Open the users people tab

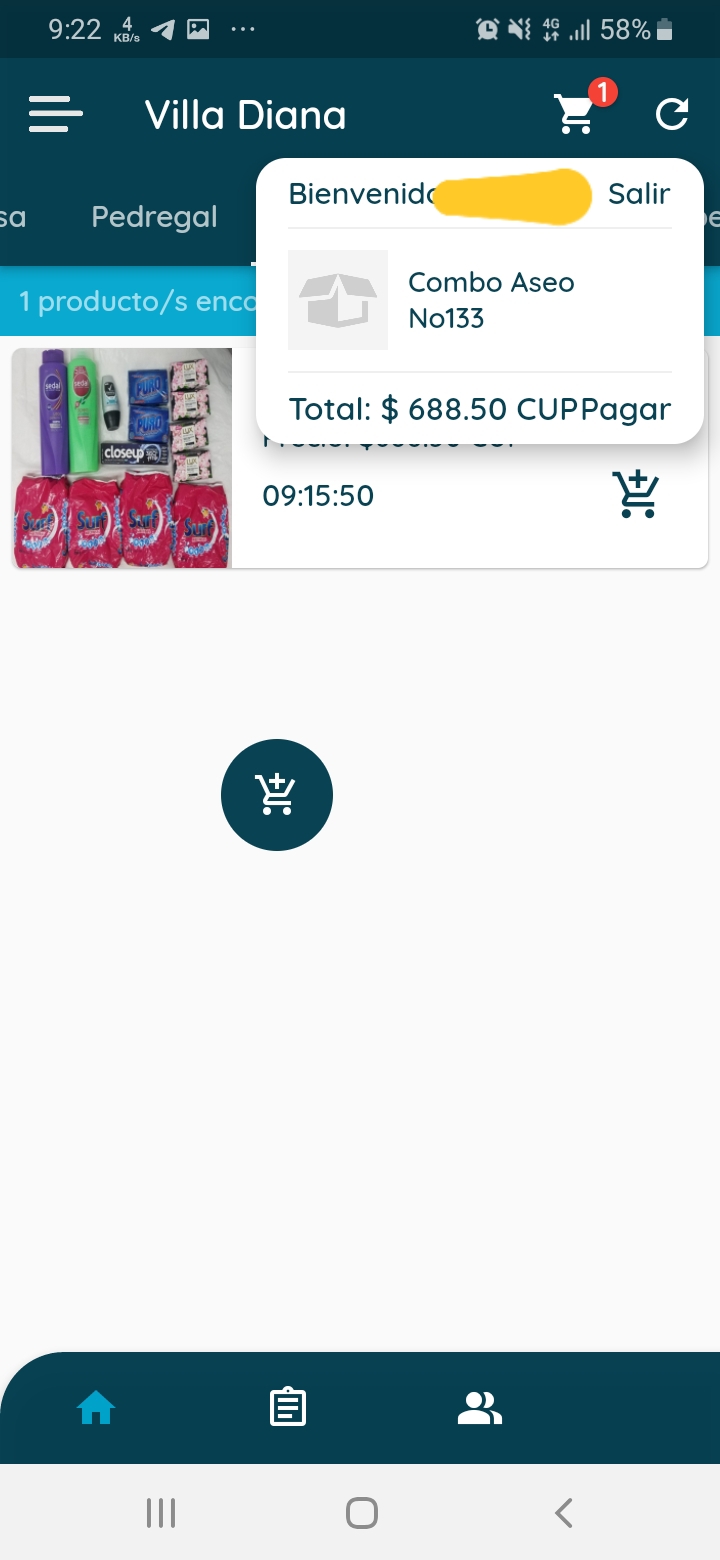pos(479,1408)
